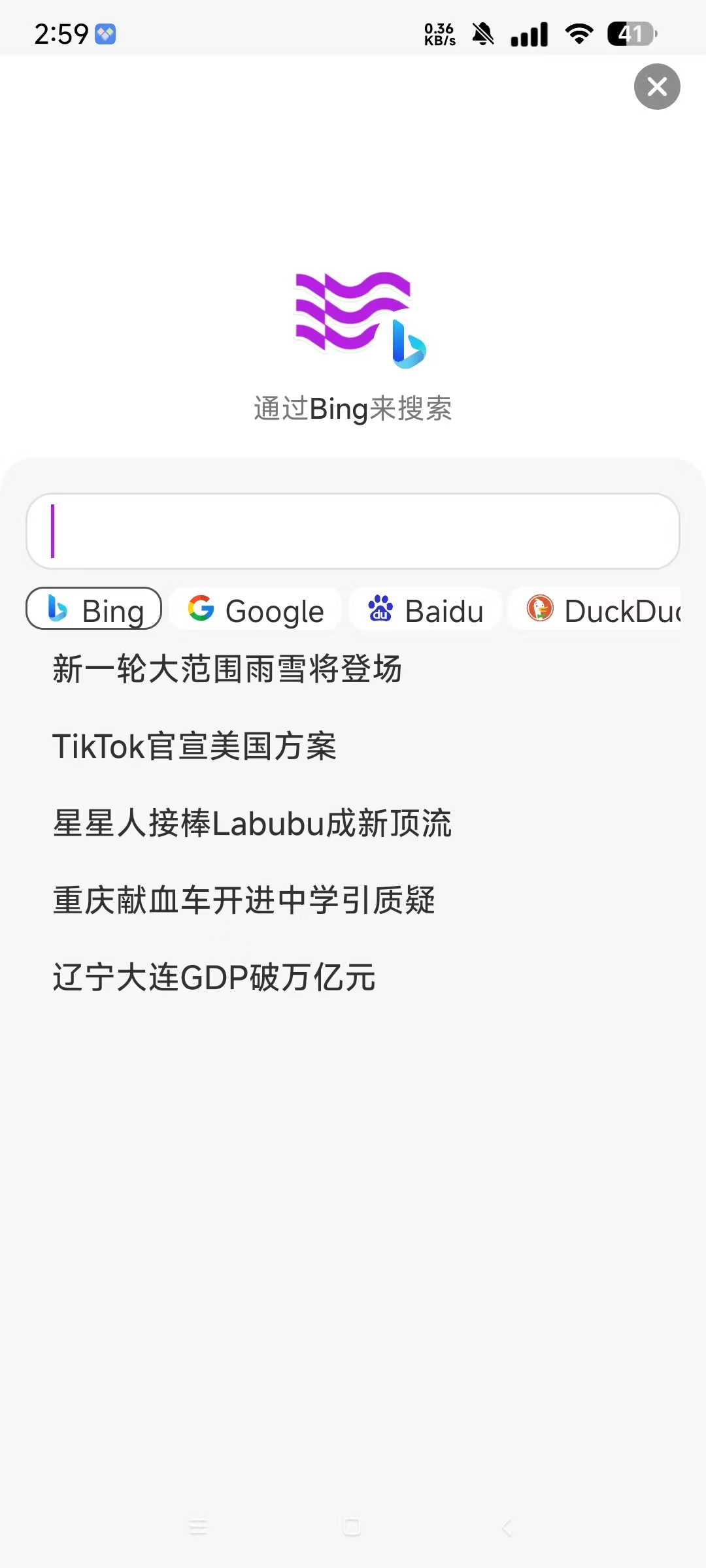
Task: Open '新一轮大范围雨雪将登场' suggestion
Action: [227, 668]
